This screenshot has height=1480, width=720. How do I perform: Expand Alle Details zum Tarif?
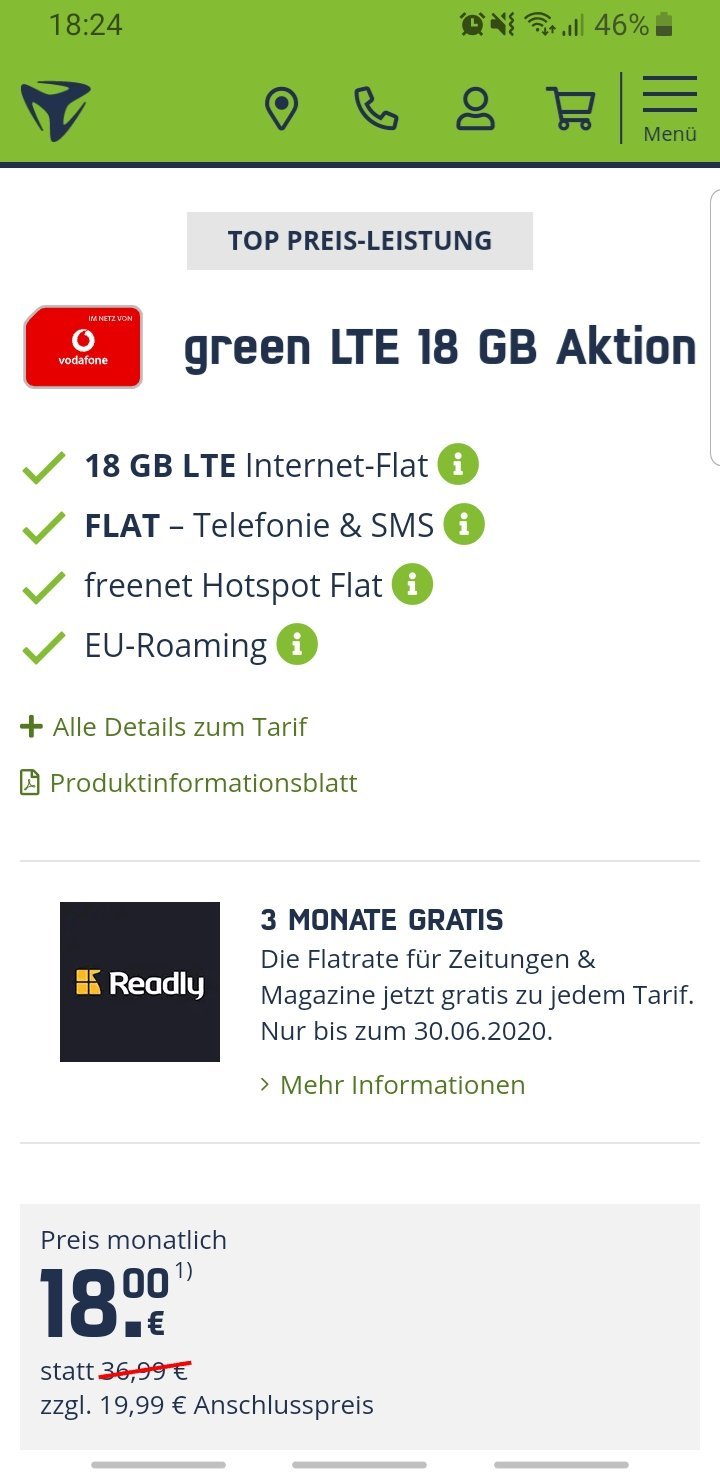pyautogui.click(x=164, y=727)
